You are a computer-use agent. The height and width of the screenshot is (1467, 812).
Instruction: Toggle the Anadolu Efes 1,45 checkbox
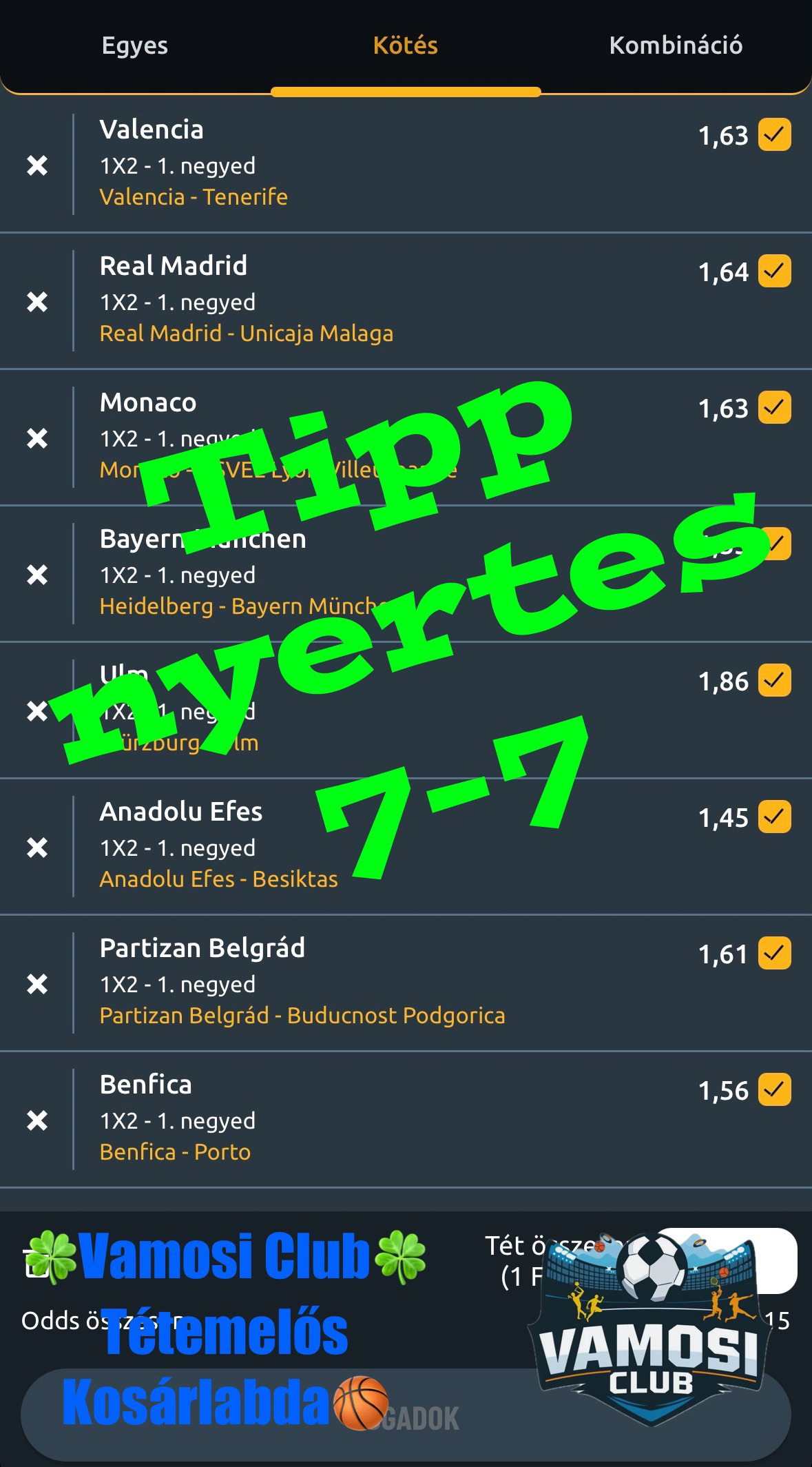[x=775, y=817]
